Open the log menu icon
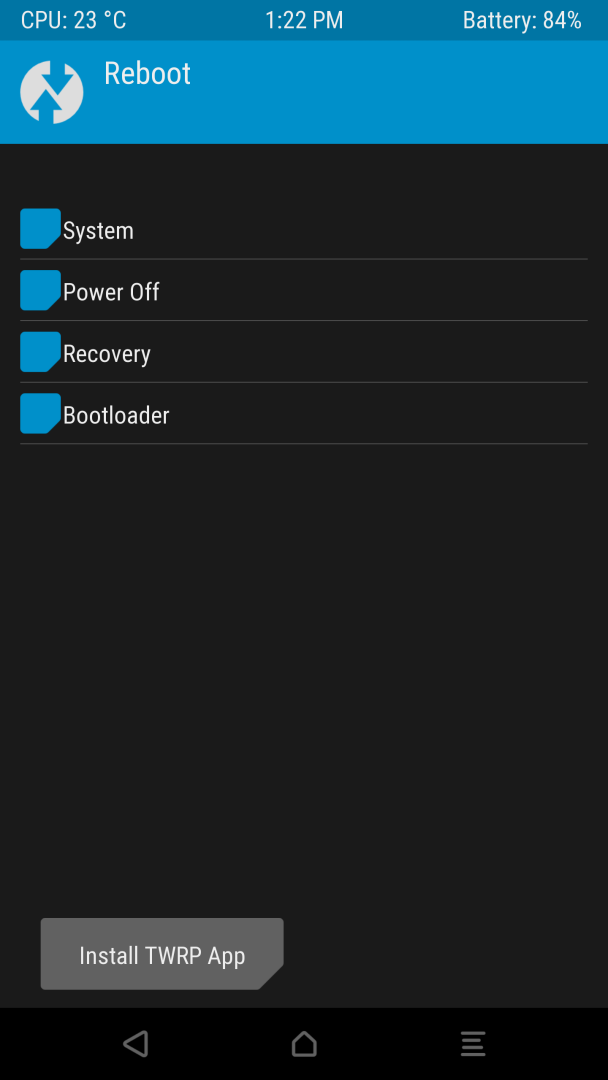Image resolution: width=608 pixels, height=1080 pixels. point(473,1044)
